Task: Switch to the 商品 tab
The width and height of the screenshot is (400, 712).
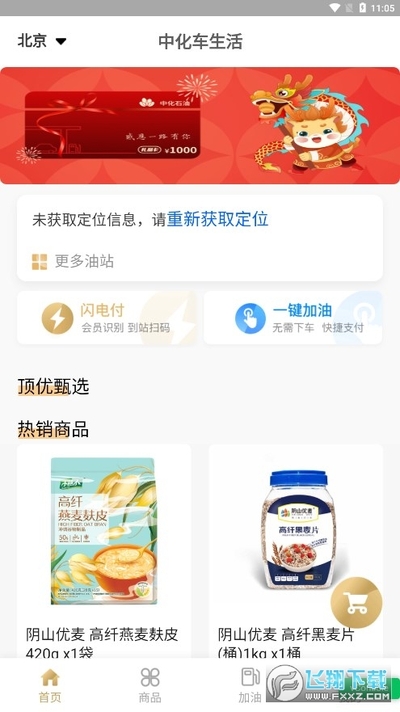Action: 150,685
